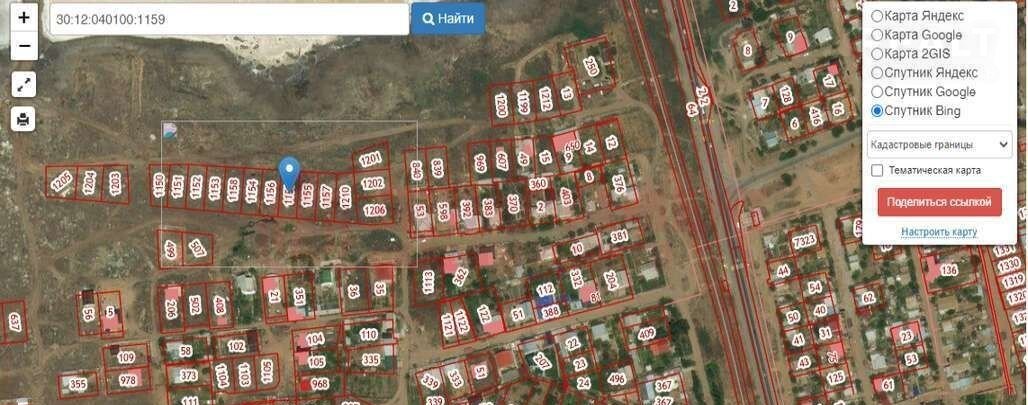1028x405 pixels.
Task: Expand the Кадастровые границы dropdown
Action: coord(939,145)
